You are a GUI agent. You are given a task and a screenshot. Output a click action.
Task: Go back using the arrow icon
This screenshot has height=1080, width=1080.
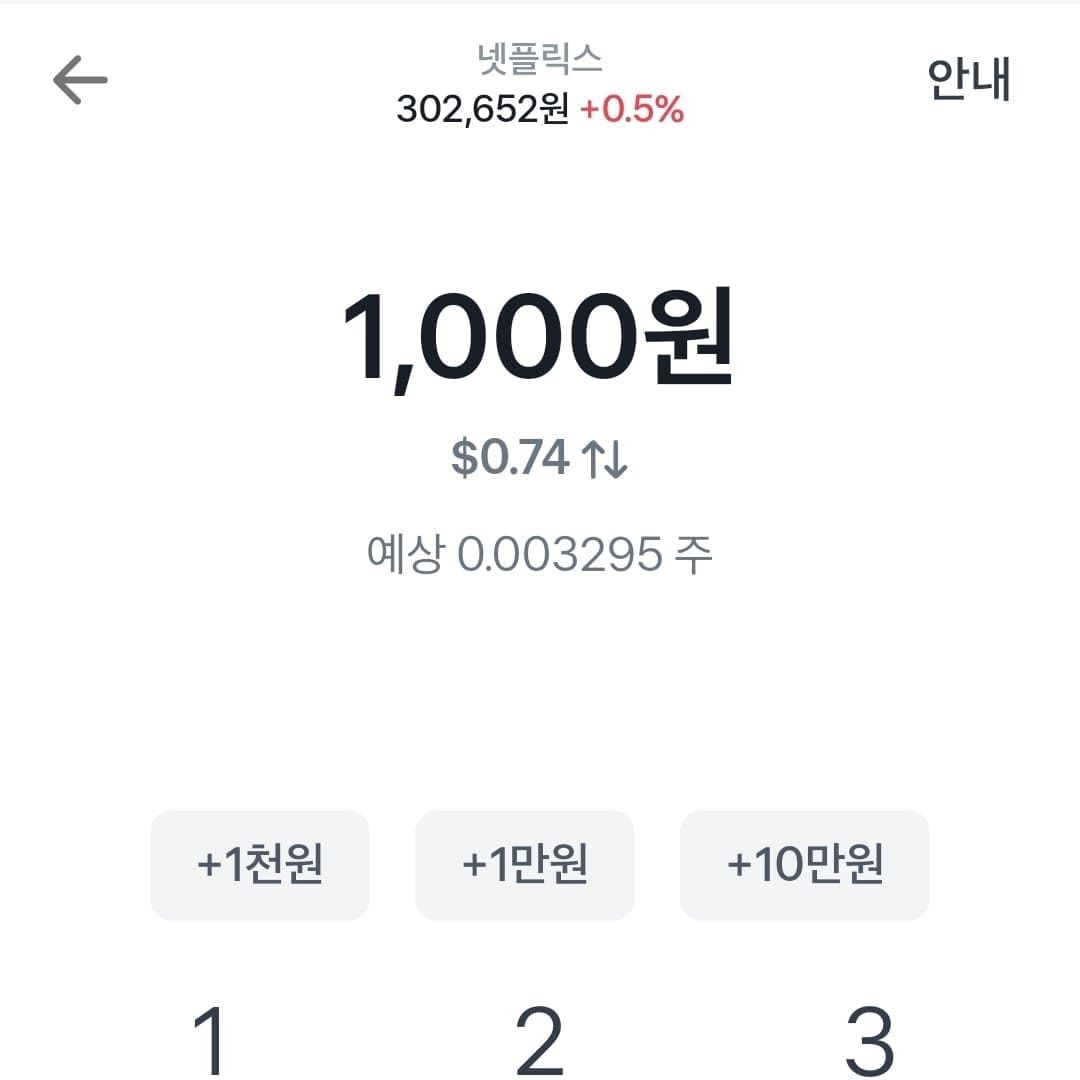(80, 80)
